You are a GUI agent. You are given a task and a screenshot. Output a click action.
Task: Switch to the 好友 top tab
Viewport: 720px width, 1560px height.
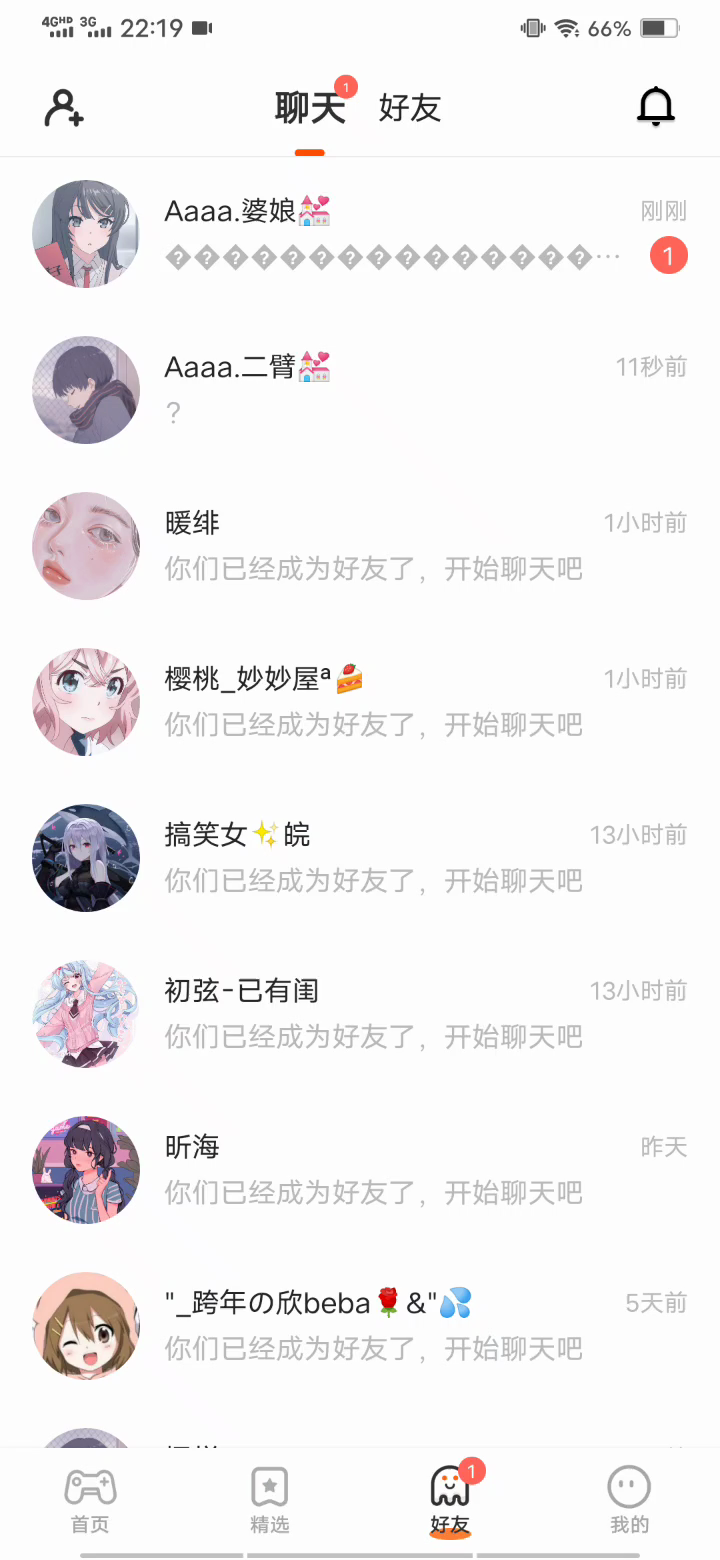pos(410,108)
